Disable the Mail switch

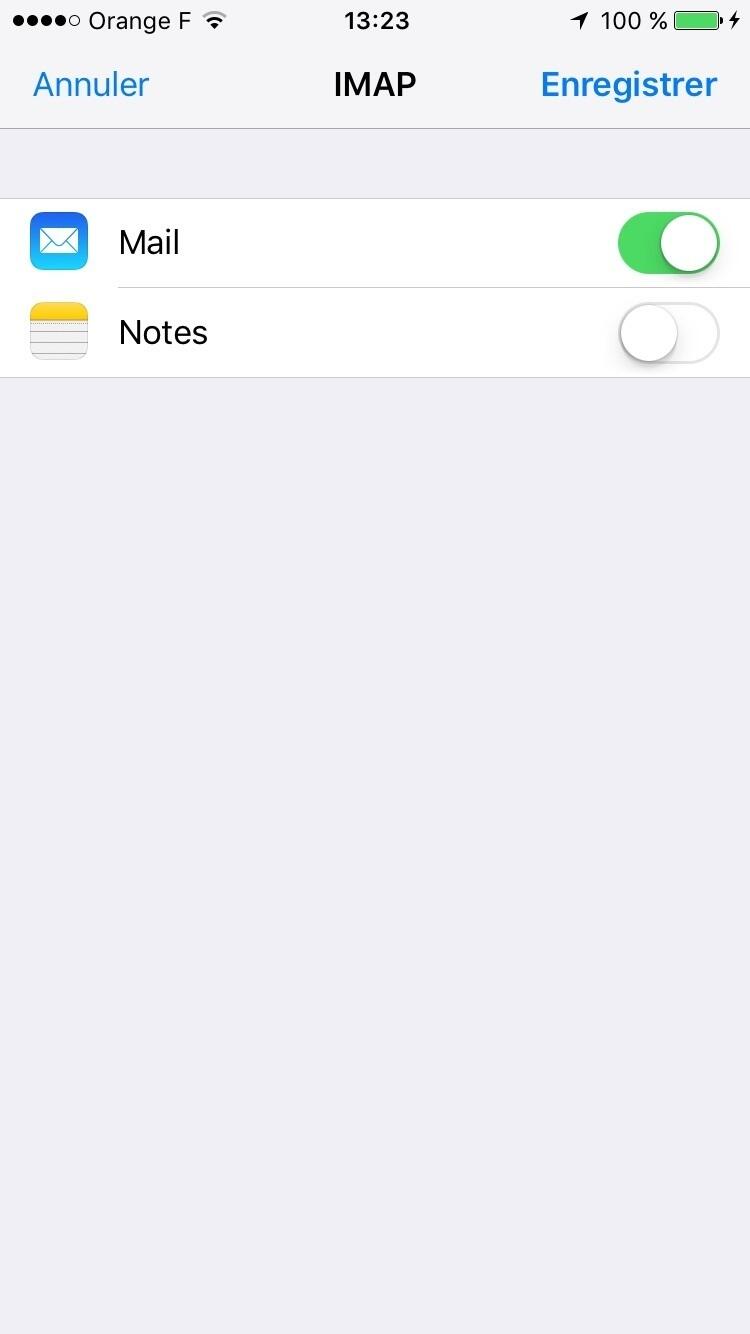click(x=668, y=243)
